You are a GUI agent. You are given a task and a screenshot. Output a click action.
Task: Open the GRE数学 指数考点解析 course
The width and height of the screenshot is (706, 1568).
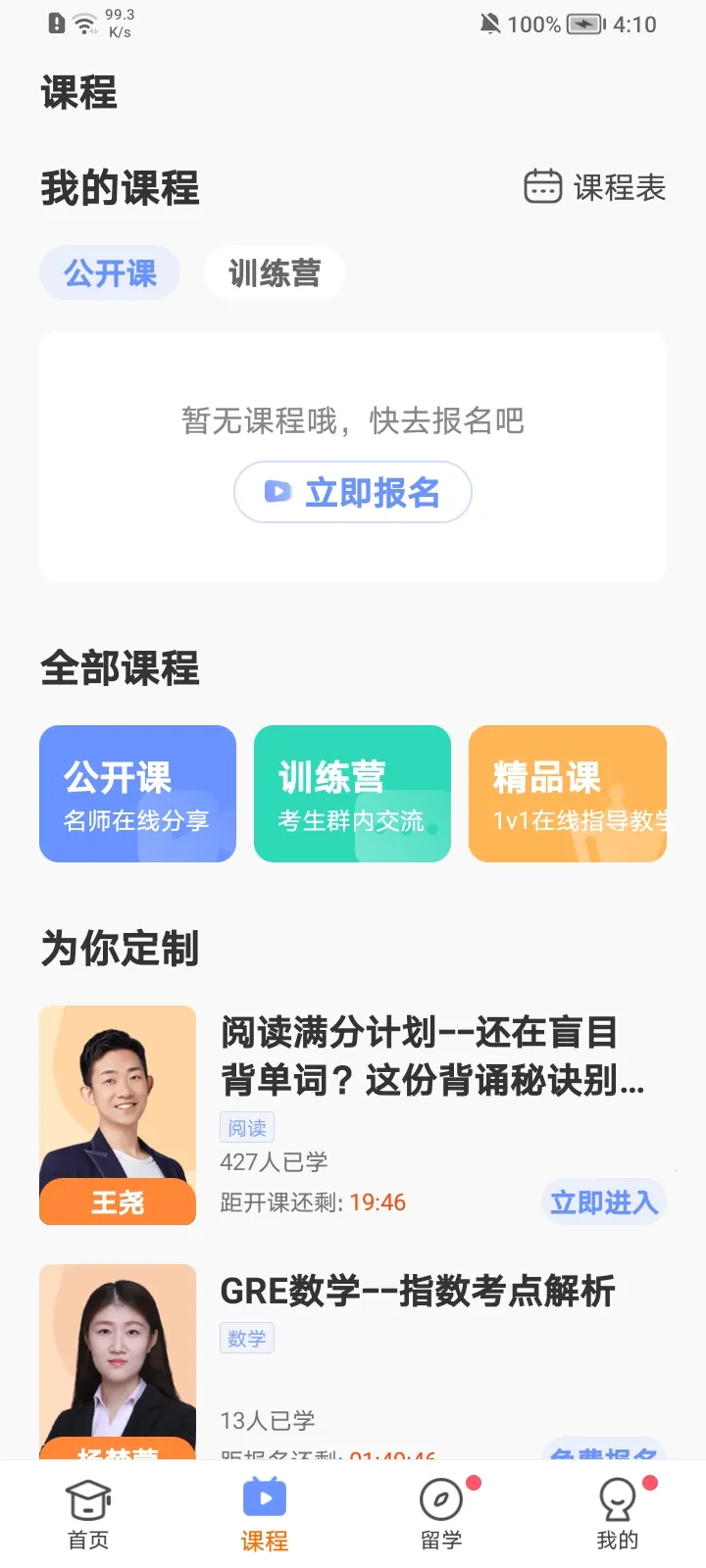point(417,1292)
